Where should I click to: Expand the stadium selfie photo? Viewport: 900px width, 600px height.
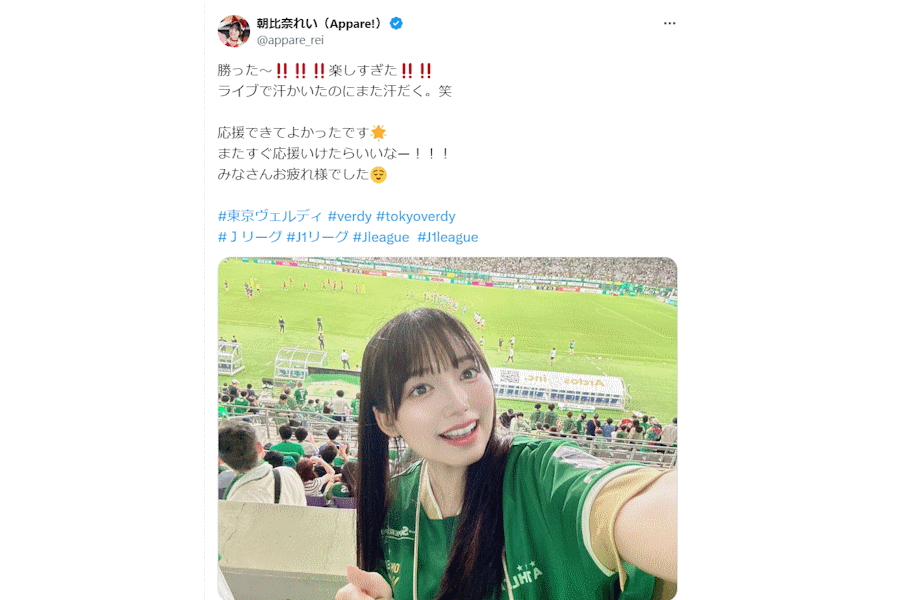pos(447,428)
